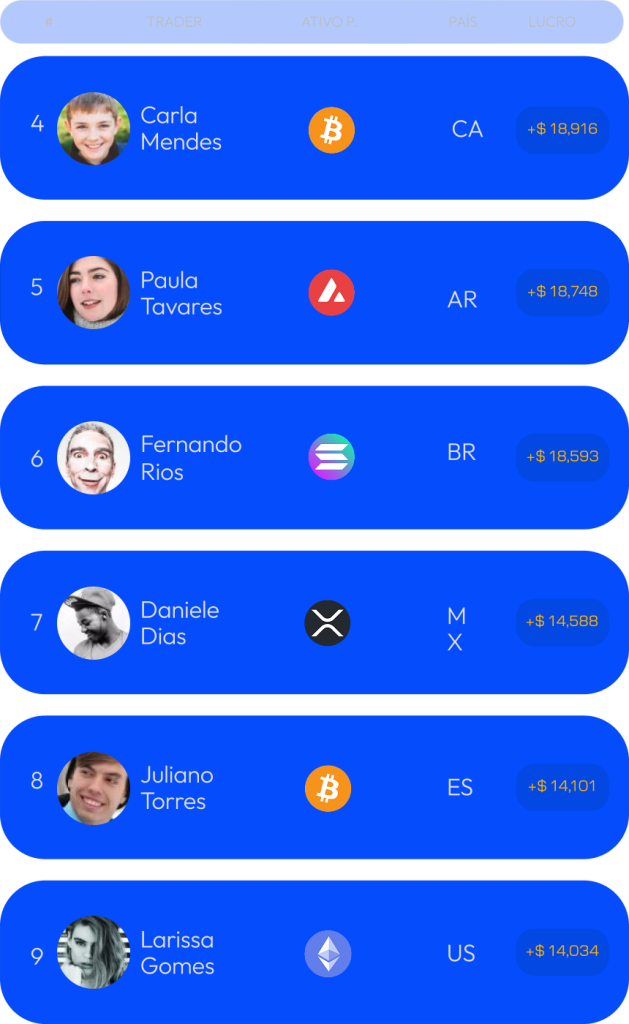Select Fernando Rios in the ranking
The height and width of the screenshot is (1024, 629).
190,458
